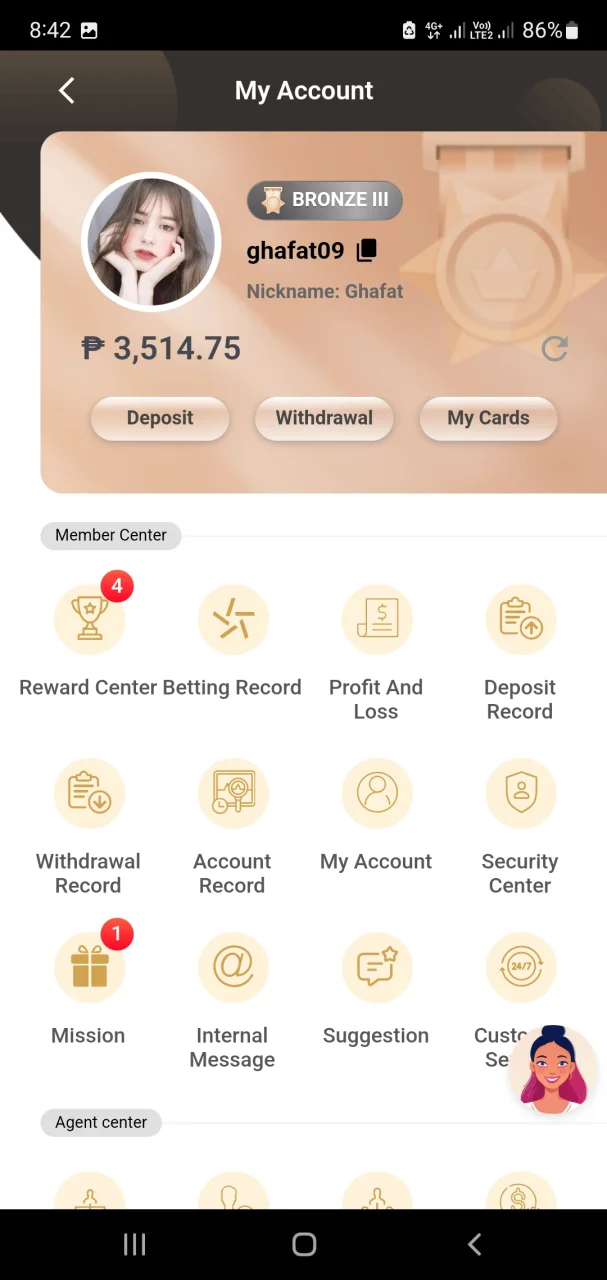Open My Cards

coord(488,418)
